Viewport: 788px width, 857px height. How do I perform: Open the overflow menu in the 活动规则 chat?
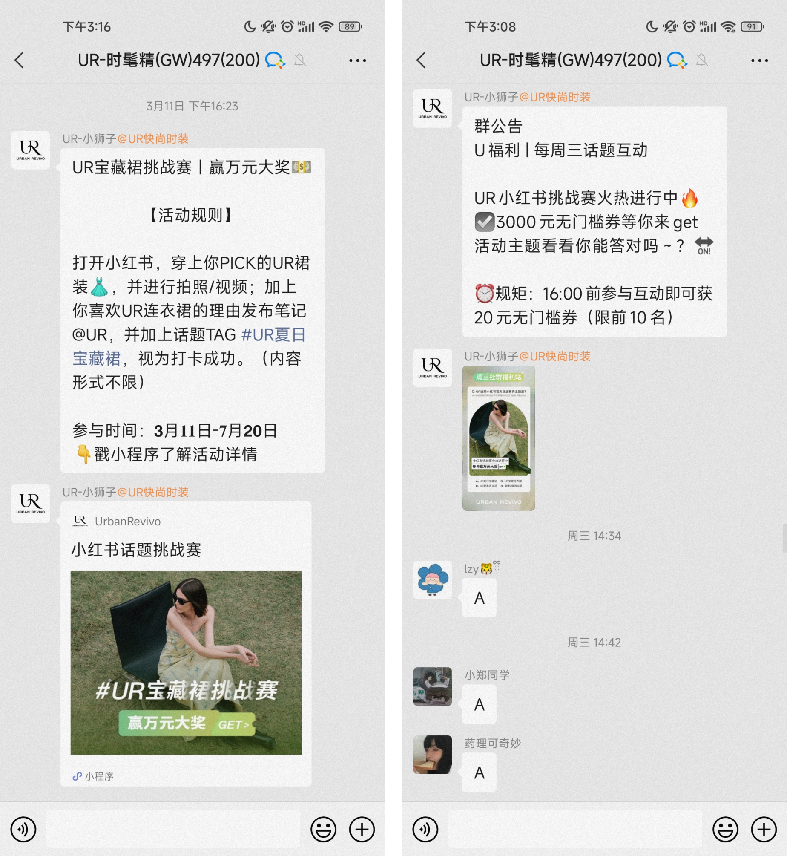(x=358, y=60)
